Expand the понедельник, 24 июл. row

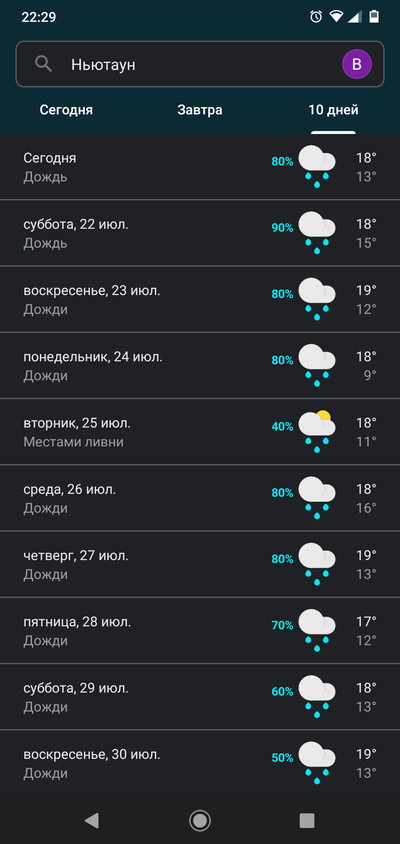pos(200,365)
